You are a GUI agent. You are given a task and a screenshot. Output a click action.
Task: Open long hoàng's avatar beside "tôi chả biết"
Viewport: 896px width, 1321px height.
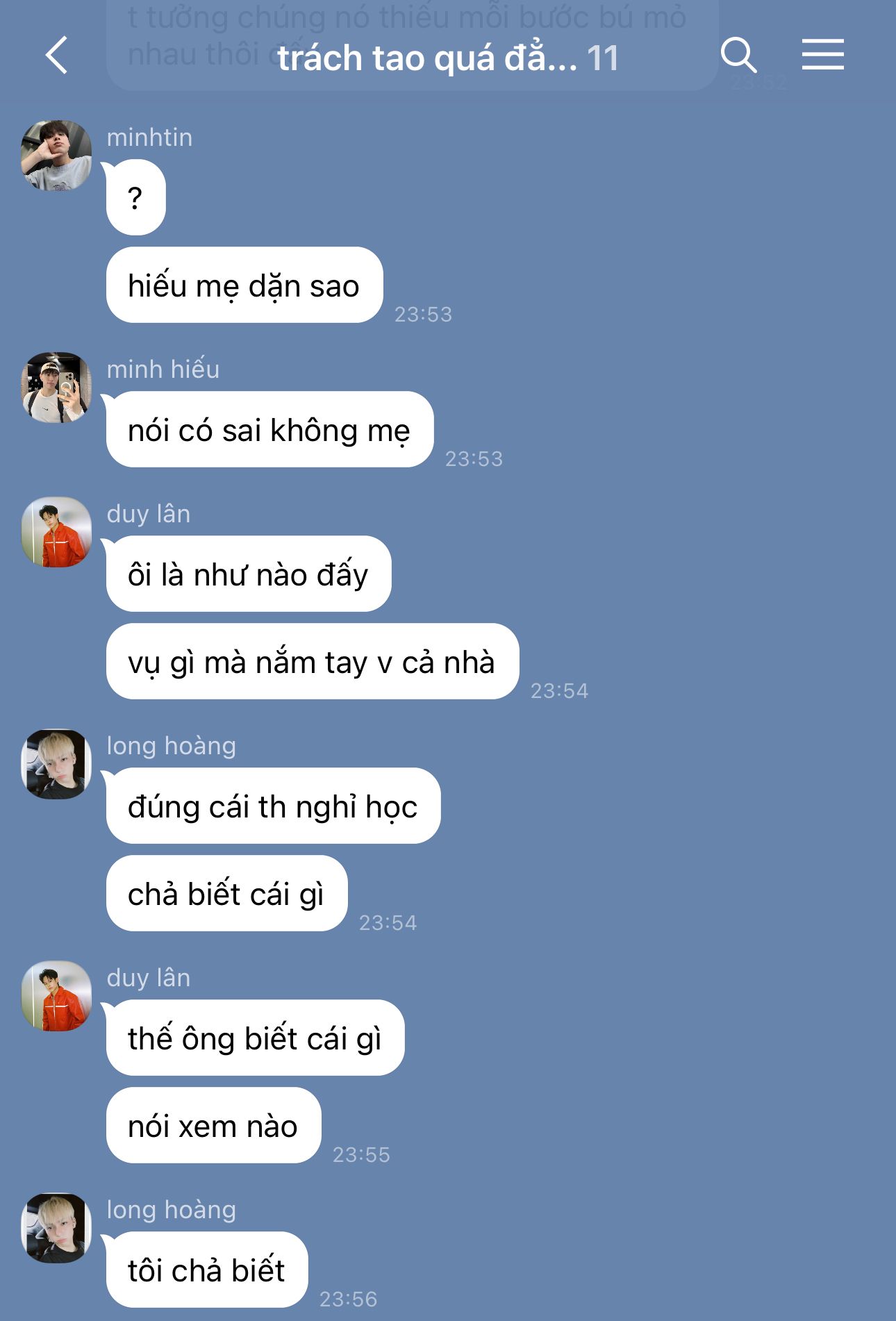coord(56,1228)
